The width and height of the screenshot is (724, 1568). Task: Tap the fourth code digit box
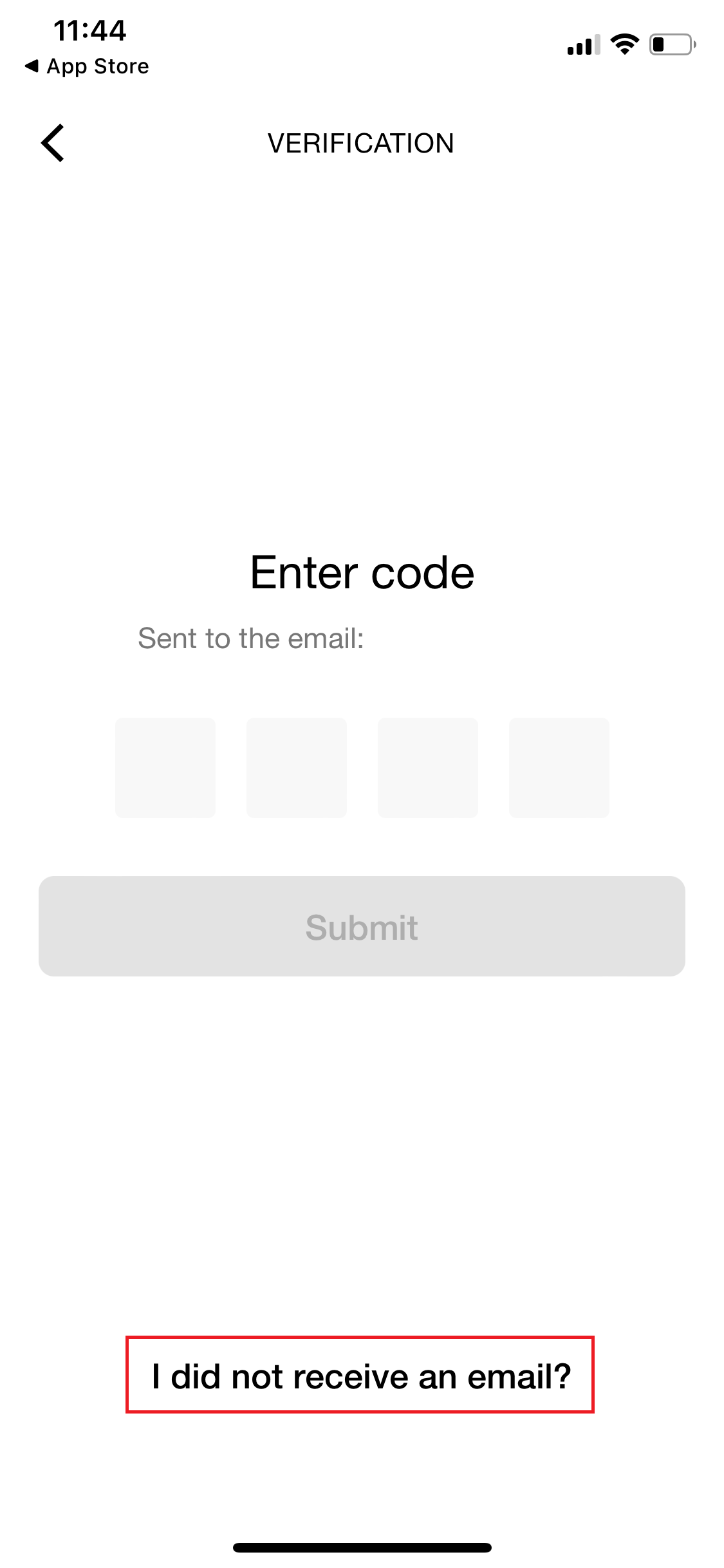[559, 767]
